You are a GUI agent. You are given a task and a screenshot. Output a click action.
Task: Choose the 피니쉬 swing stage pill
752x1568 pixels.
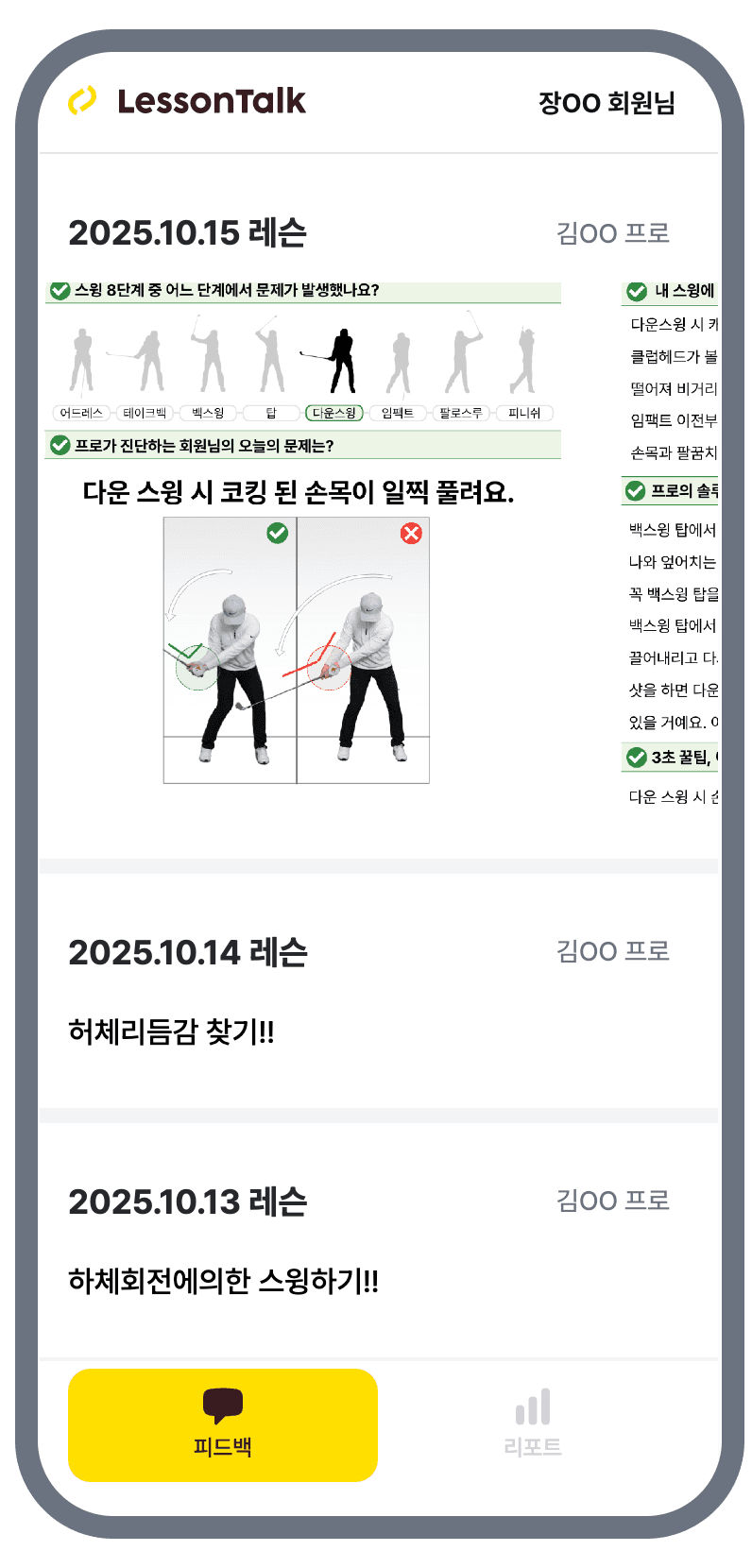pyautogui.click(x=526, y=412)
